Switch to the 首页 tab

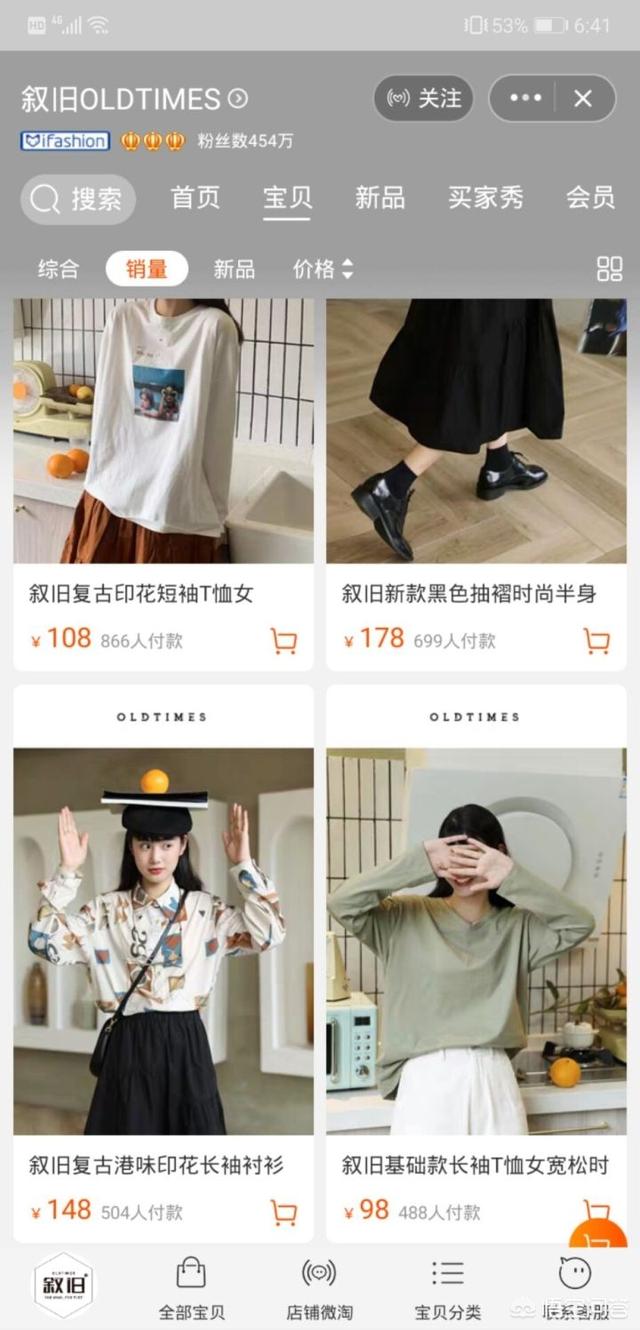click(x=196, y=198)
